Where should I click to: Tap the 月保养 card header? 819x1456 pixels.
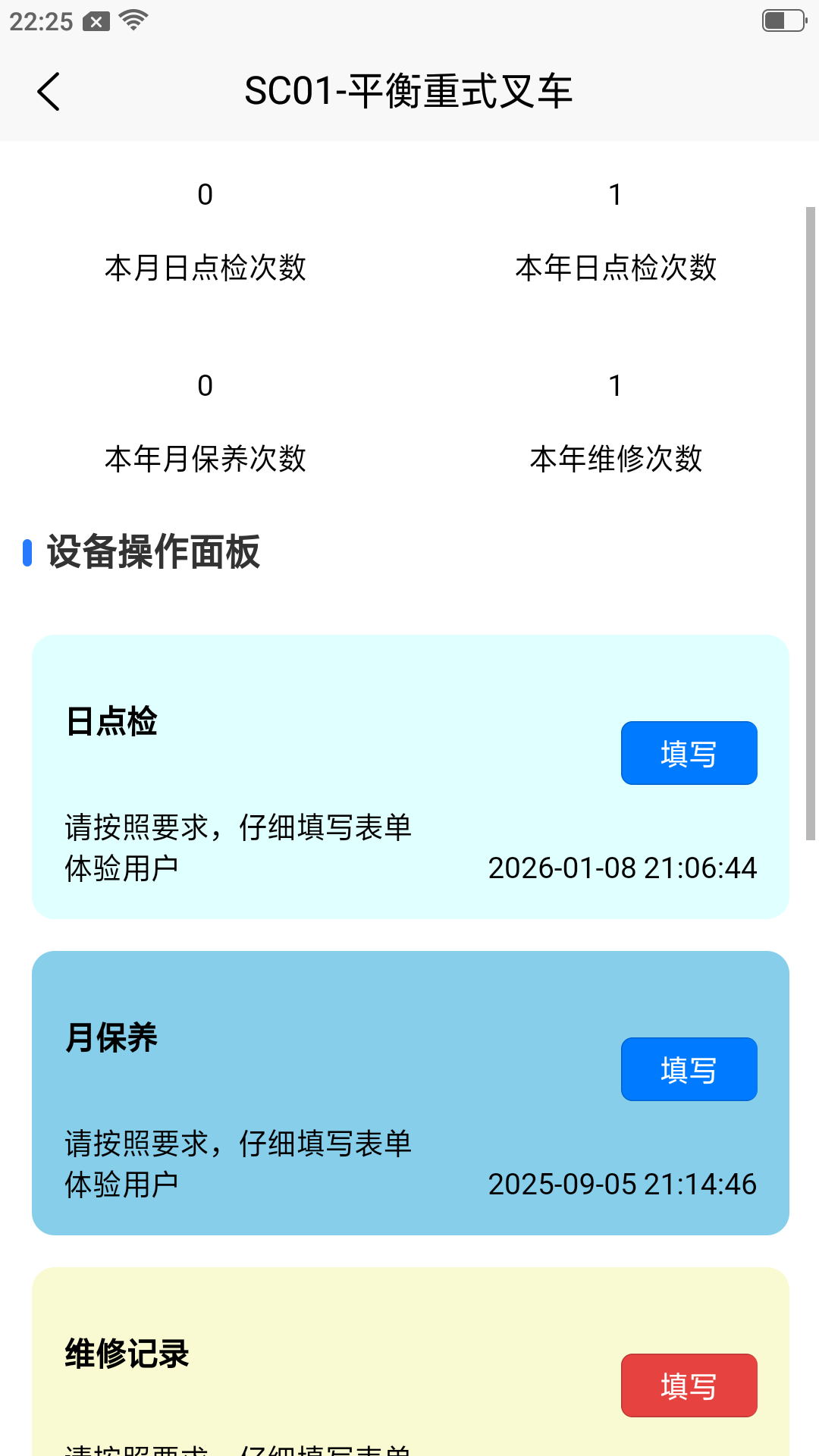click(111, 1039)
